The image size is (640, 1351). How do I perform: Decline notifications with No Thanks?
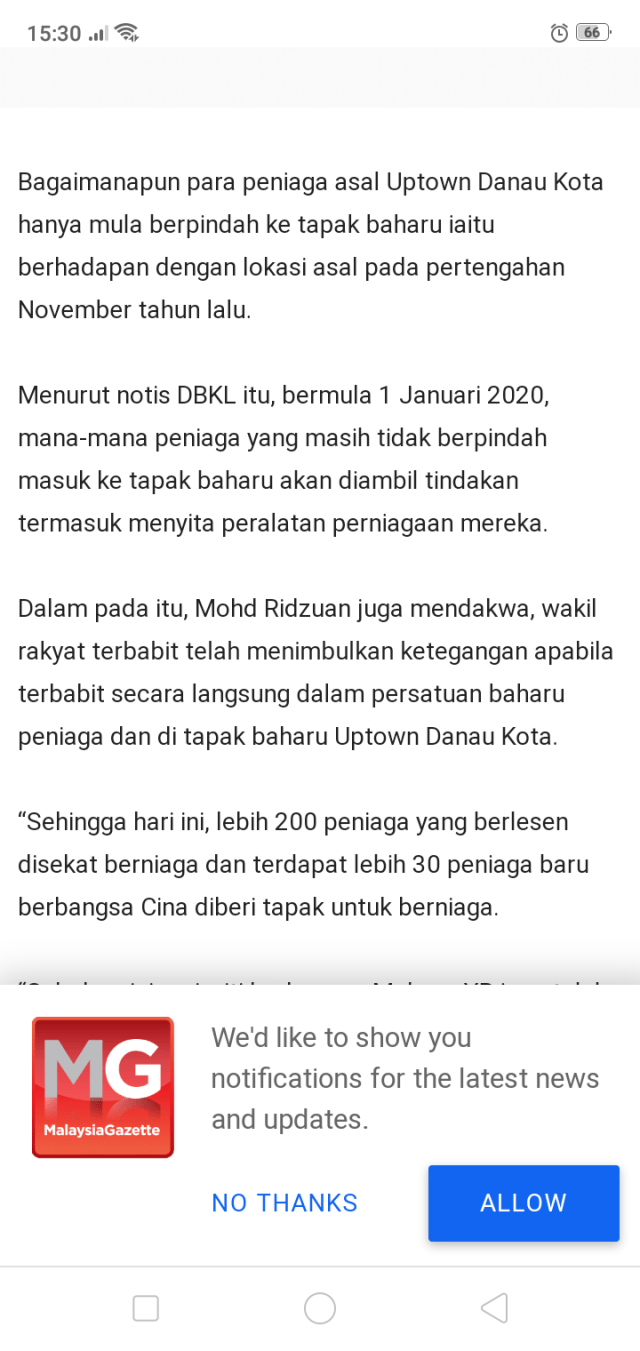click(x=284, y=1203)
